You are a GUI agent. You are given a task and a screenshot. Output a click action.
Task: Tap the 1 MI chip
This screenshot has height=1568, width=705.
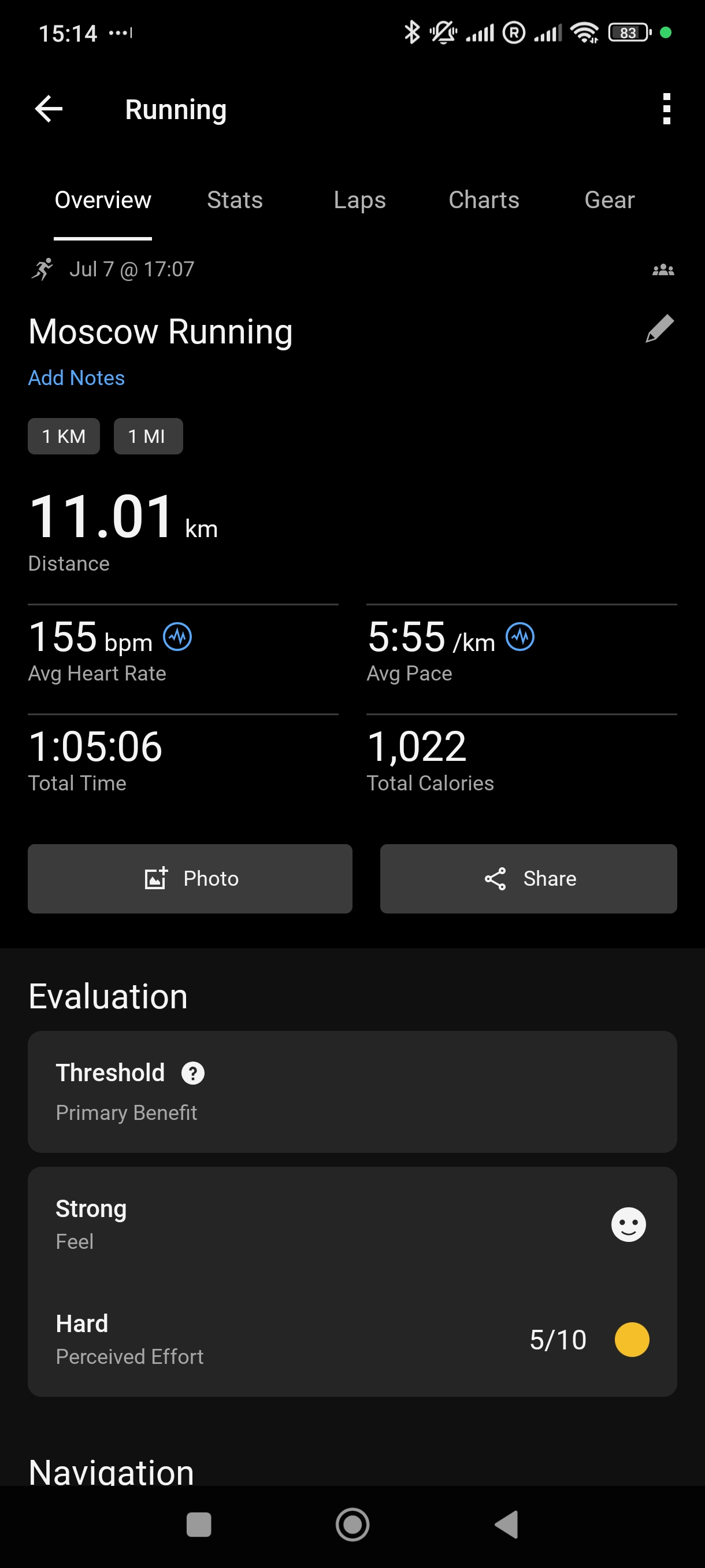[148, 437]
